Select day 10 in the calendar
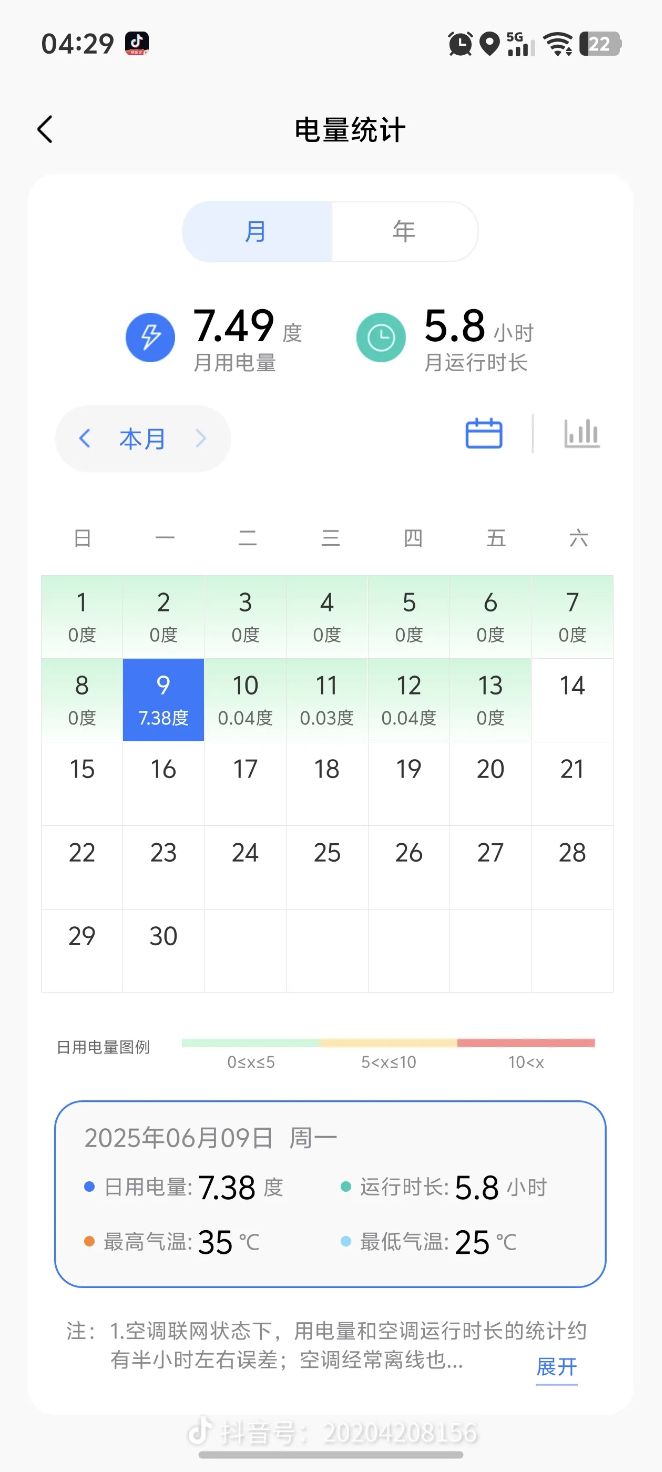 245,699
